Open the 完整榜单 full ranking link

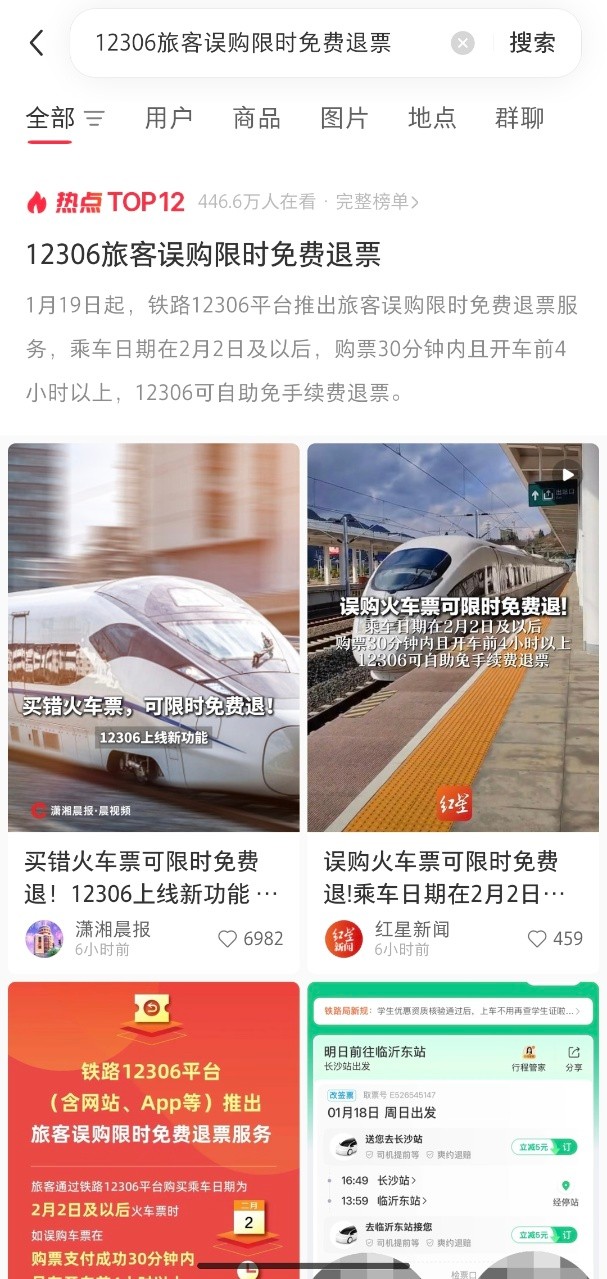tap(377, 202)
